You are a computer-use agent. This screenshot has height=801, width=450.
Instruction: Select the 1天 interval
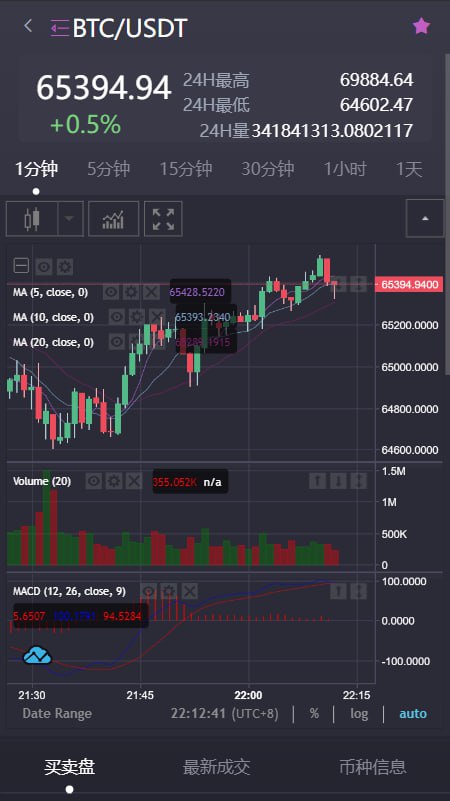click(x=409, y=169)
